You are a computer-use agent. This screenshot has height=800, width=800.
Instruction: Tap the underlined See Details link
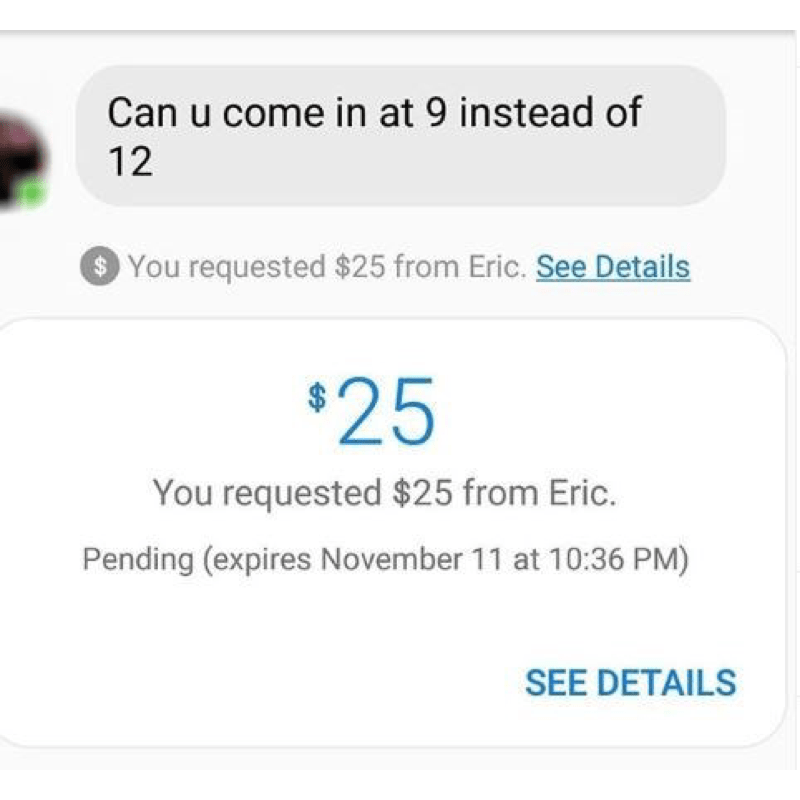click(612, 267)
